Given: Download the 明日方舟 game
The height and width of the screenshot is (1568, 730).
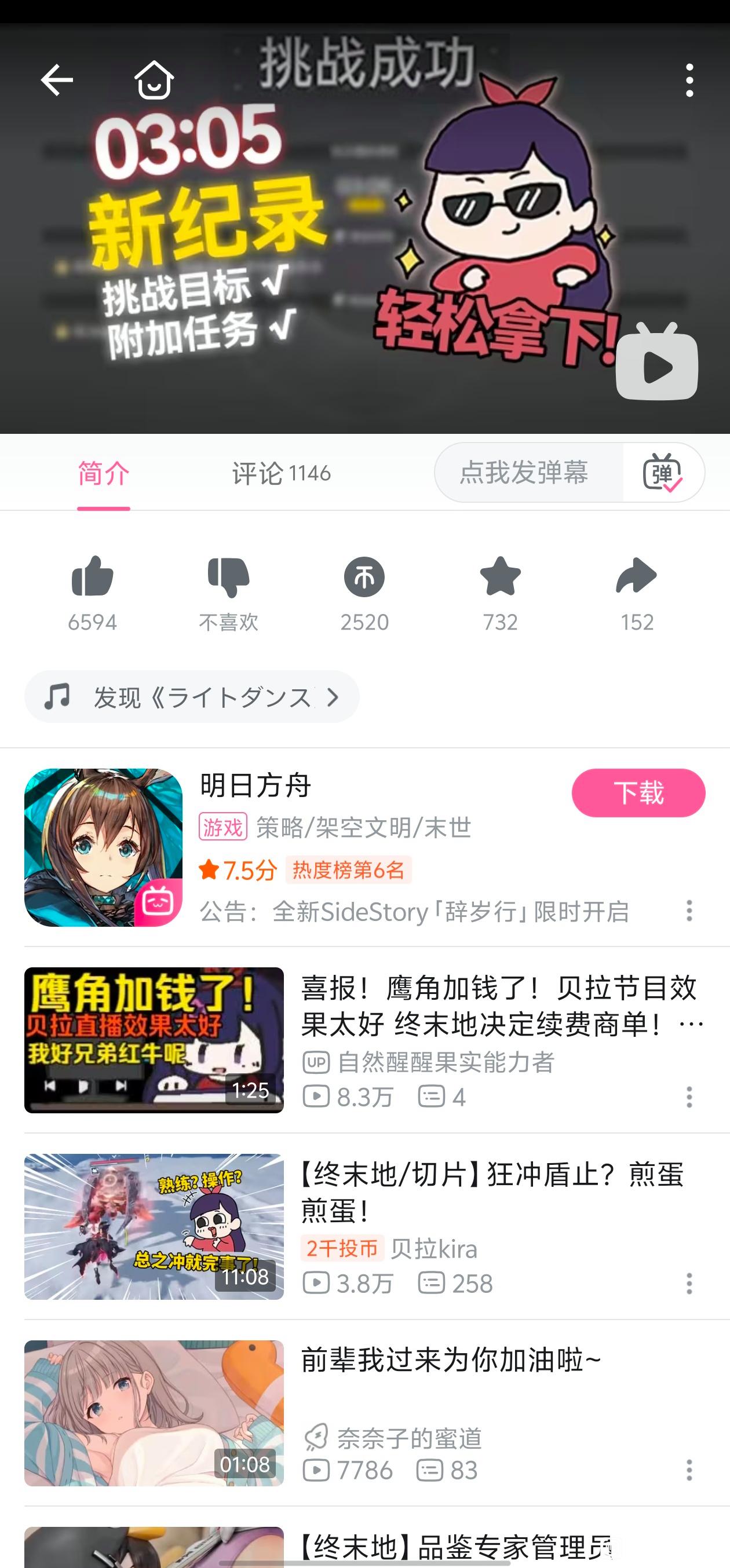Looking at the screenshot, I should 638,792.
